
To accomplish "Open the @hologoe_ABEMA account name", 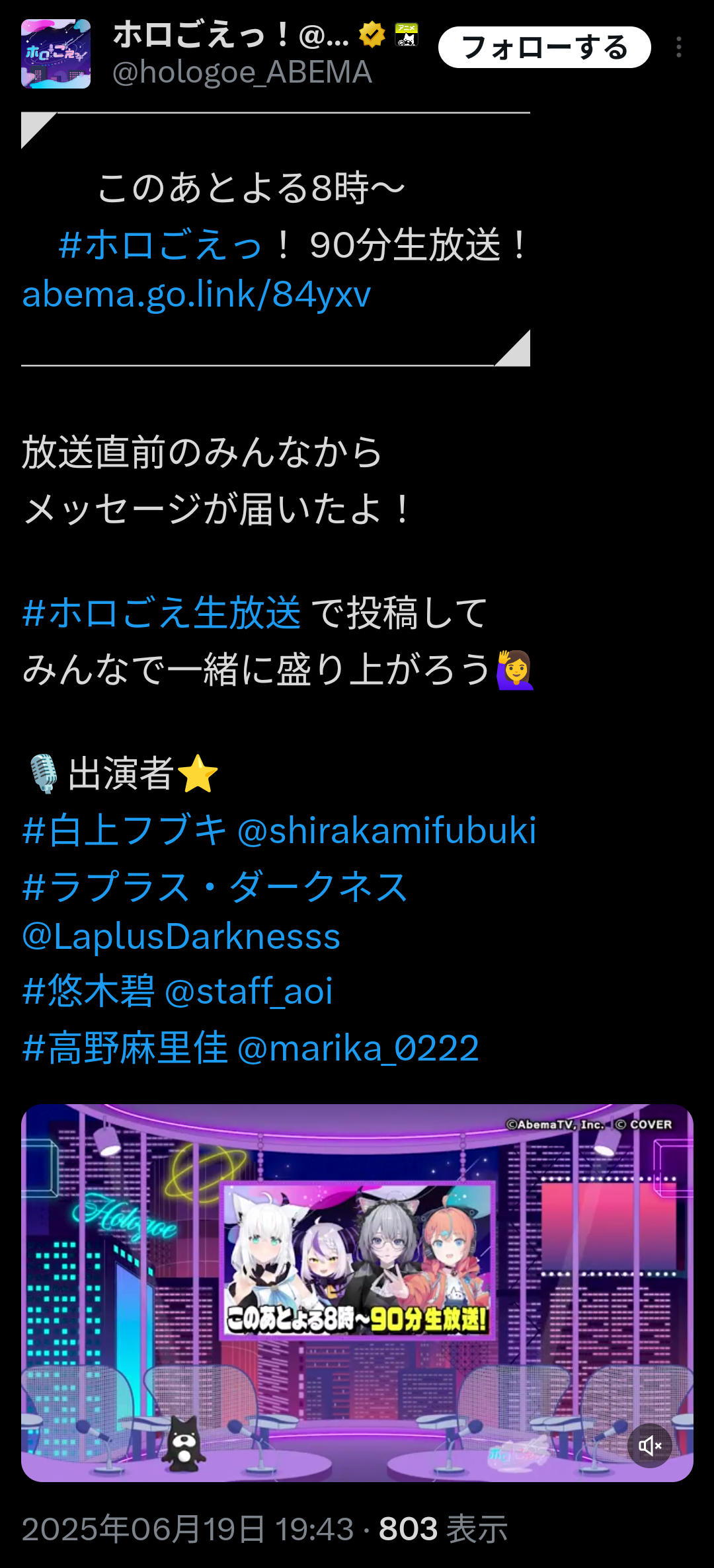I will pos(242,72).
